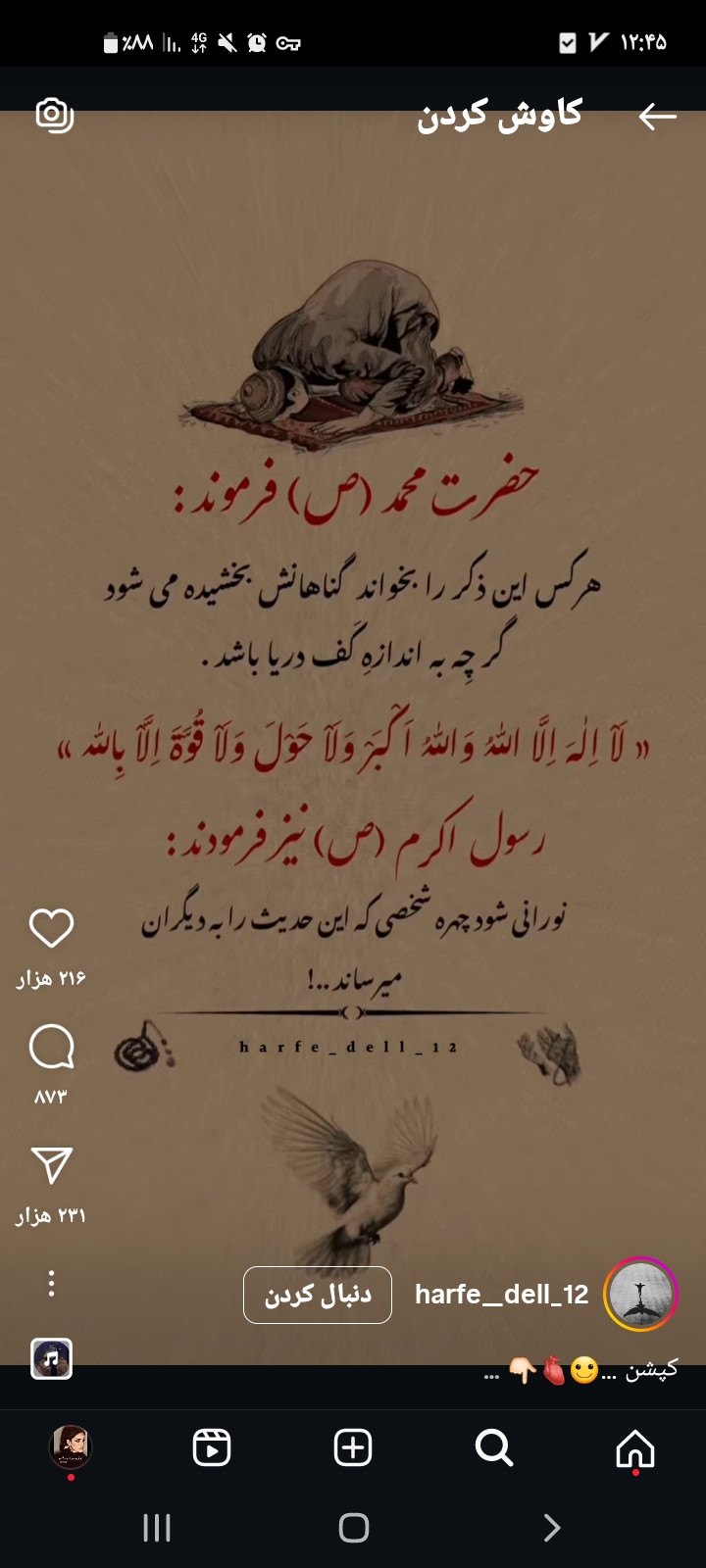706x1568 pixels.
Task: Switch to the Search tab
Action: [x=494, y=1447]
